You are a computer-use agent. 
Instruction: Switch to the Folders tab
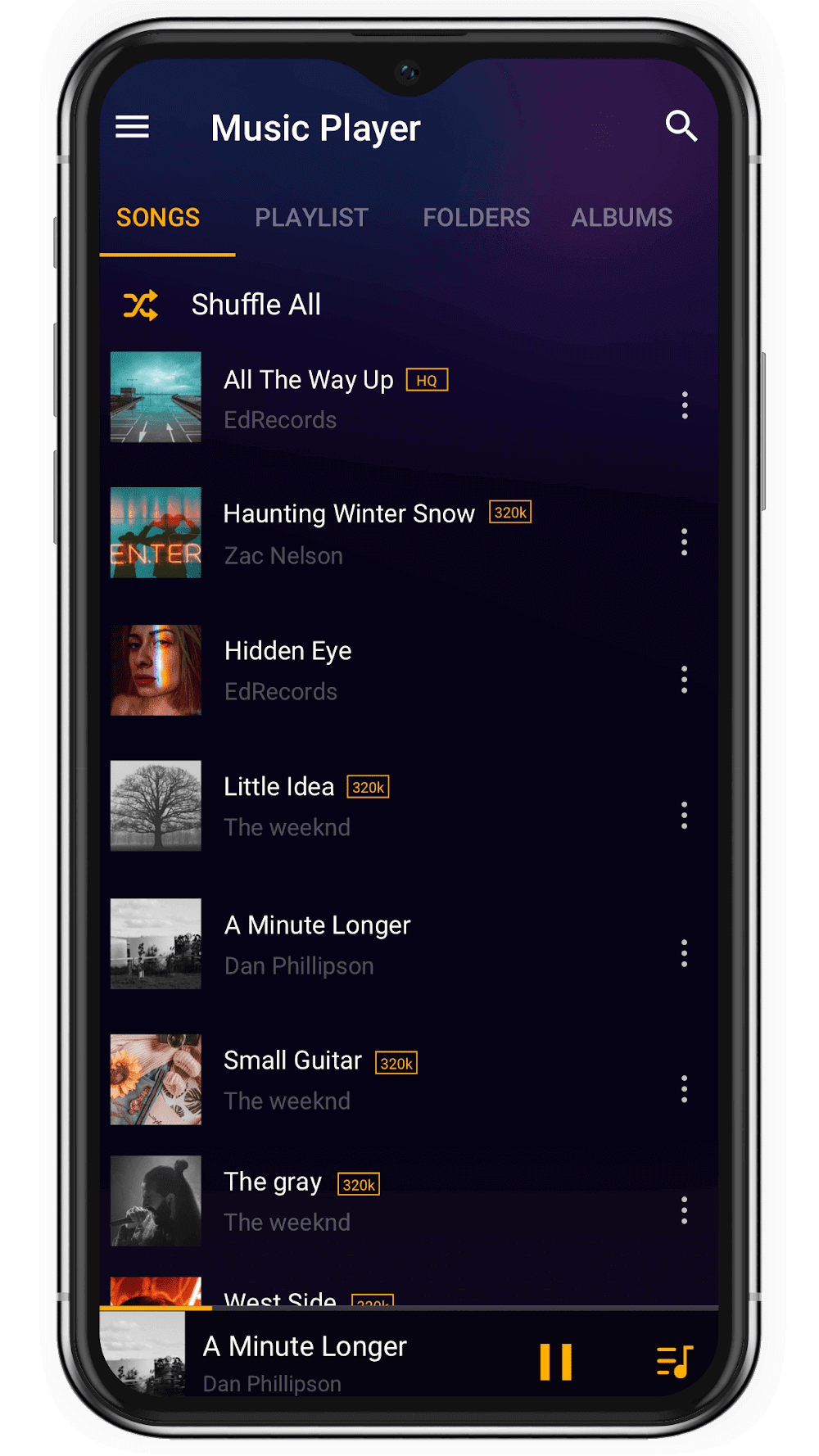[476, 218]
